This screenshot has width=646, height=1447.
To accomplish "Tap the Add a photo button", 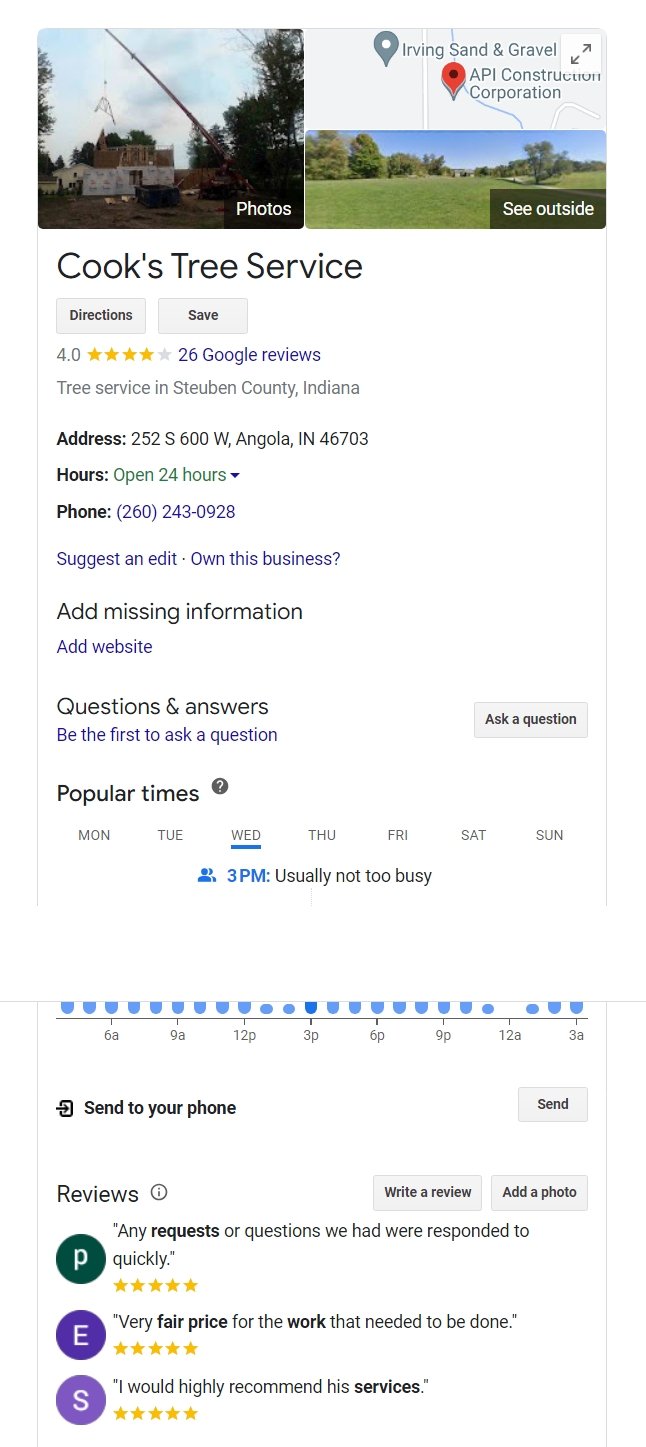I will pyautogui.click(x=540, y=1192).
